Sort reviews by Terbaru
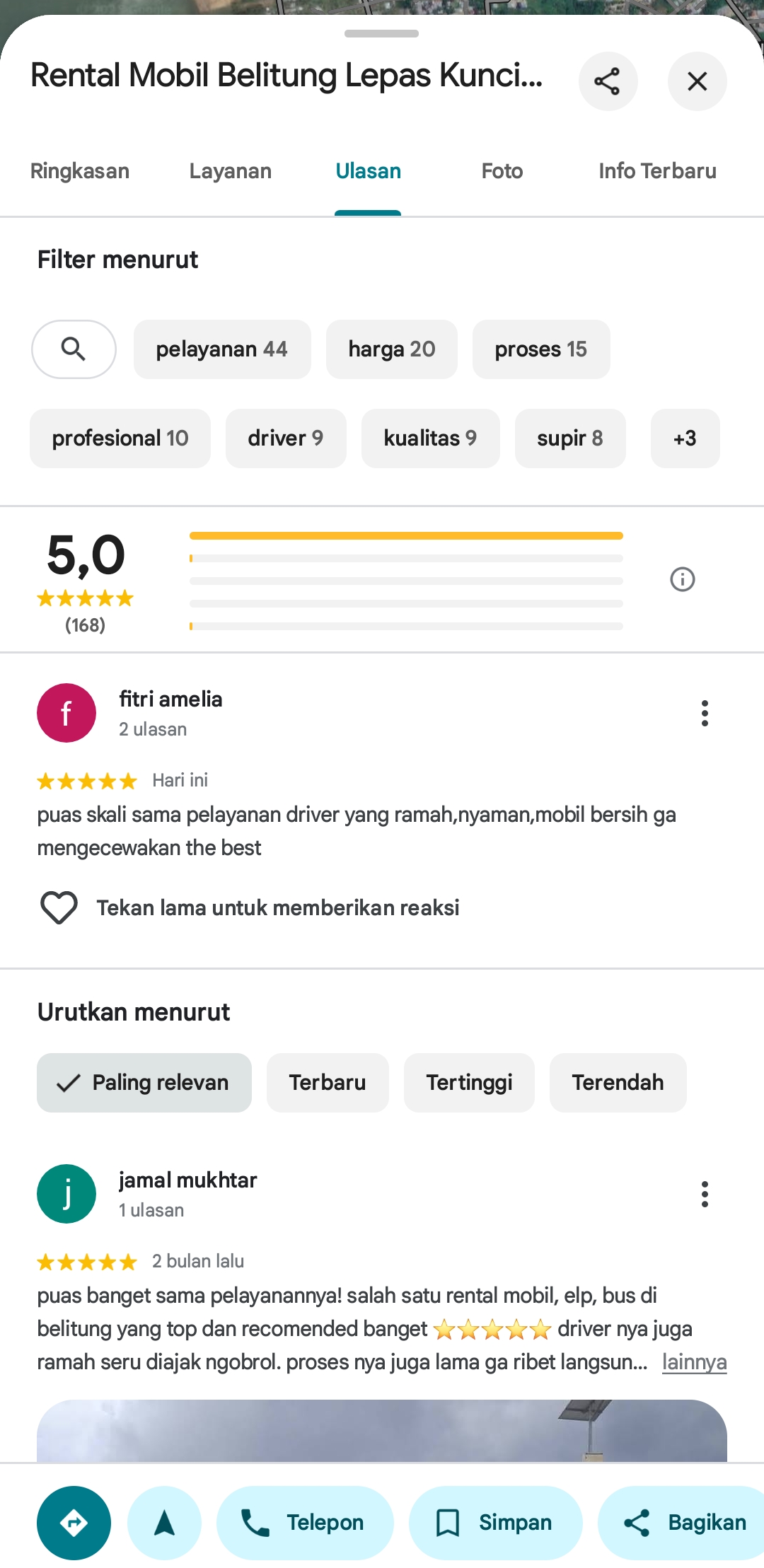 [328, 1083]
